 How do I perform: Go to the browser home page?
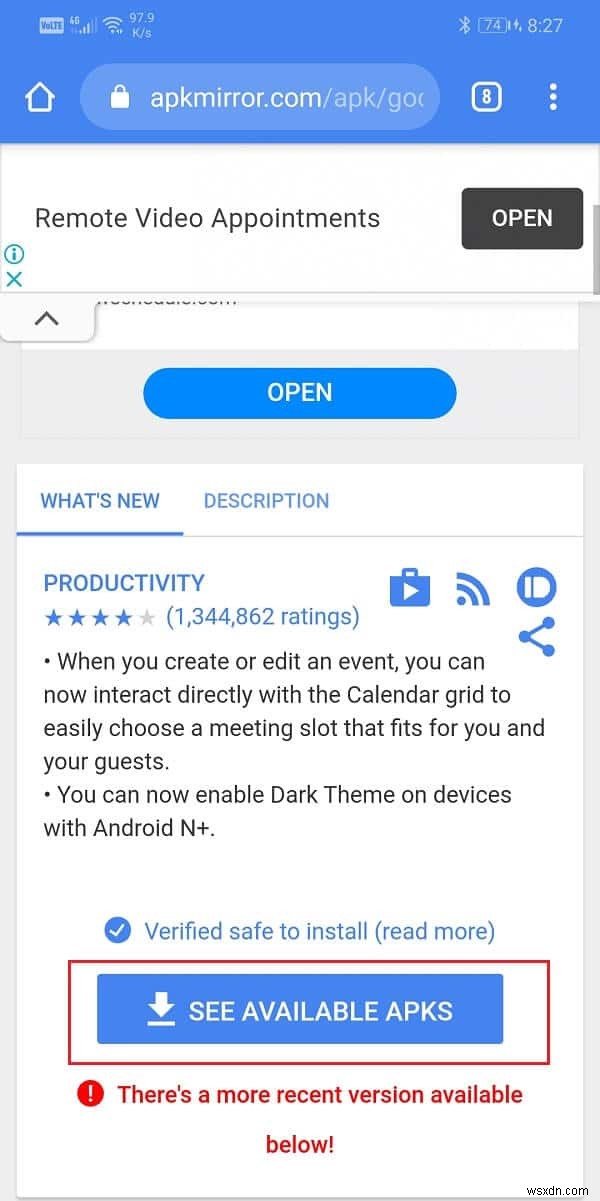click(39, 97)
